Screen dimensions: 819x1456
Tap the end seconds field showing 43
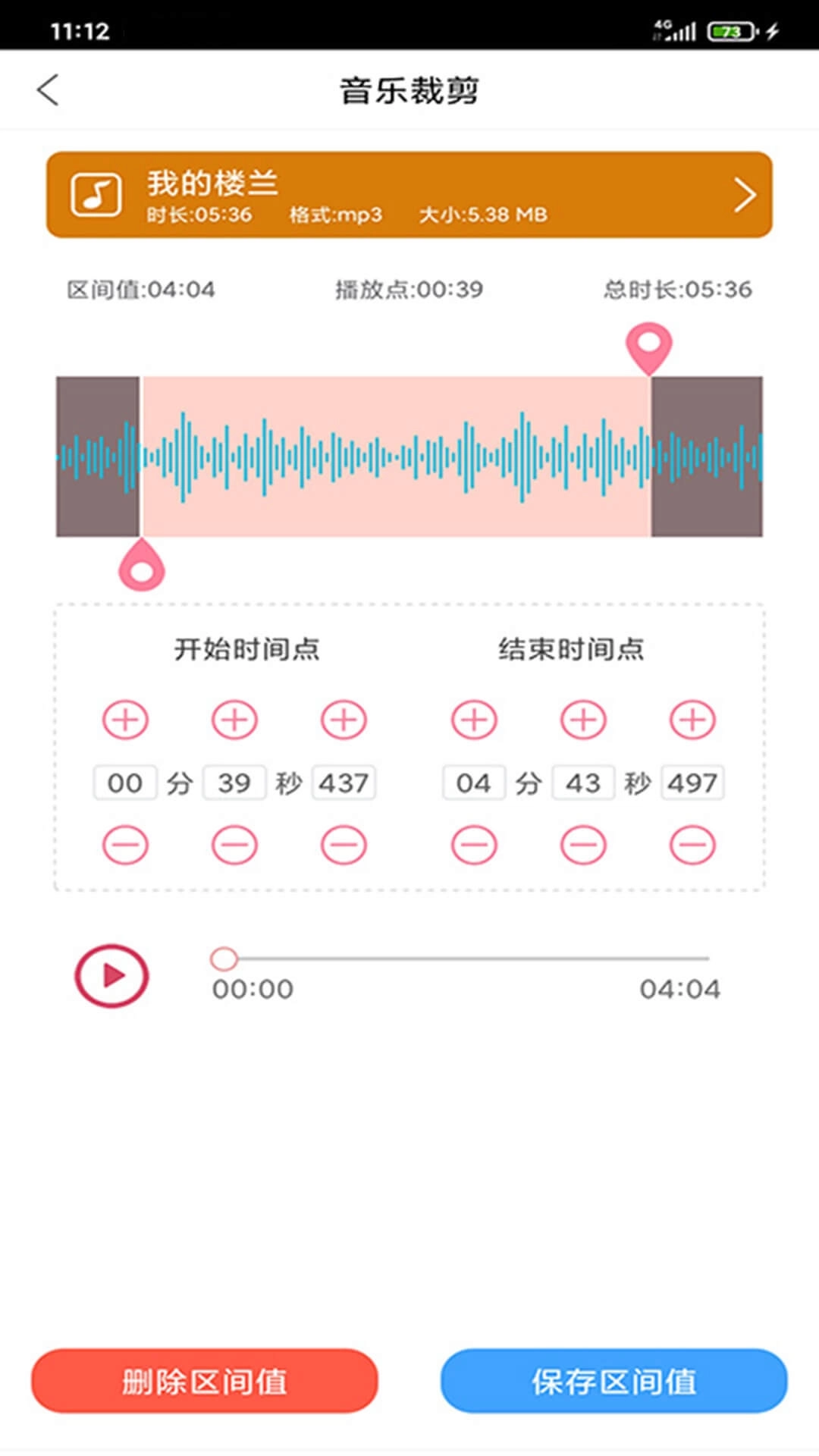(x=582, y=782)
